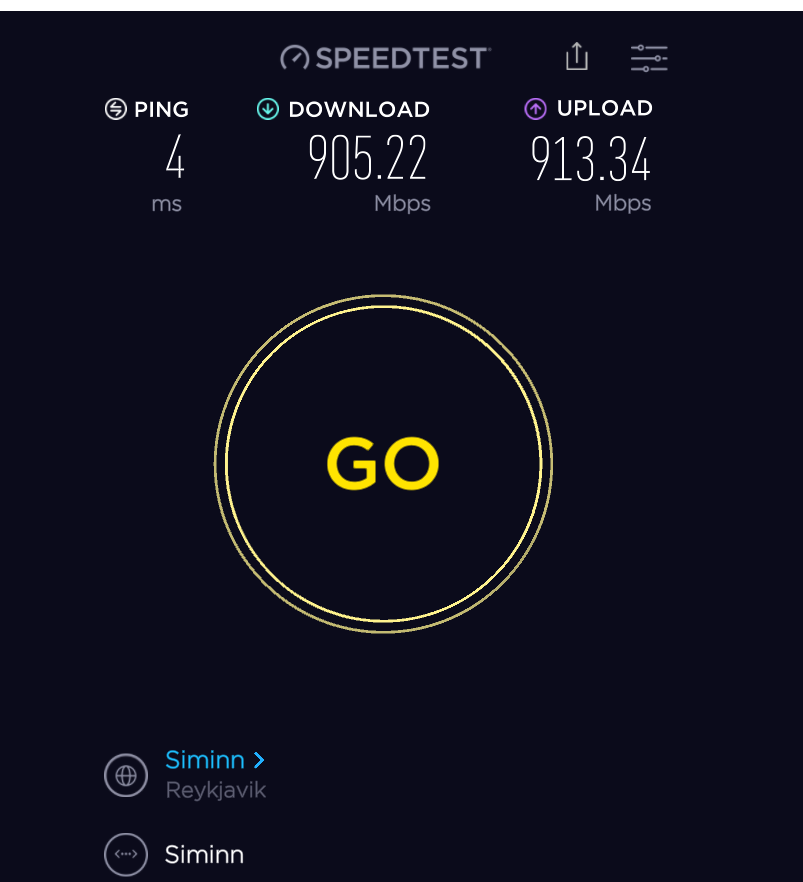Viewport: 803px width, 882px height.
Task: Click the yellow circular GO ring
Action: pos(383,463)
